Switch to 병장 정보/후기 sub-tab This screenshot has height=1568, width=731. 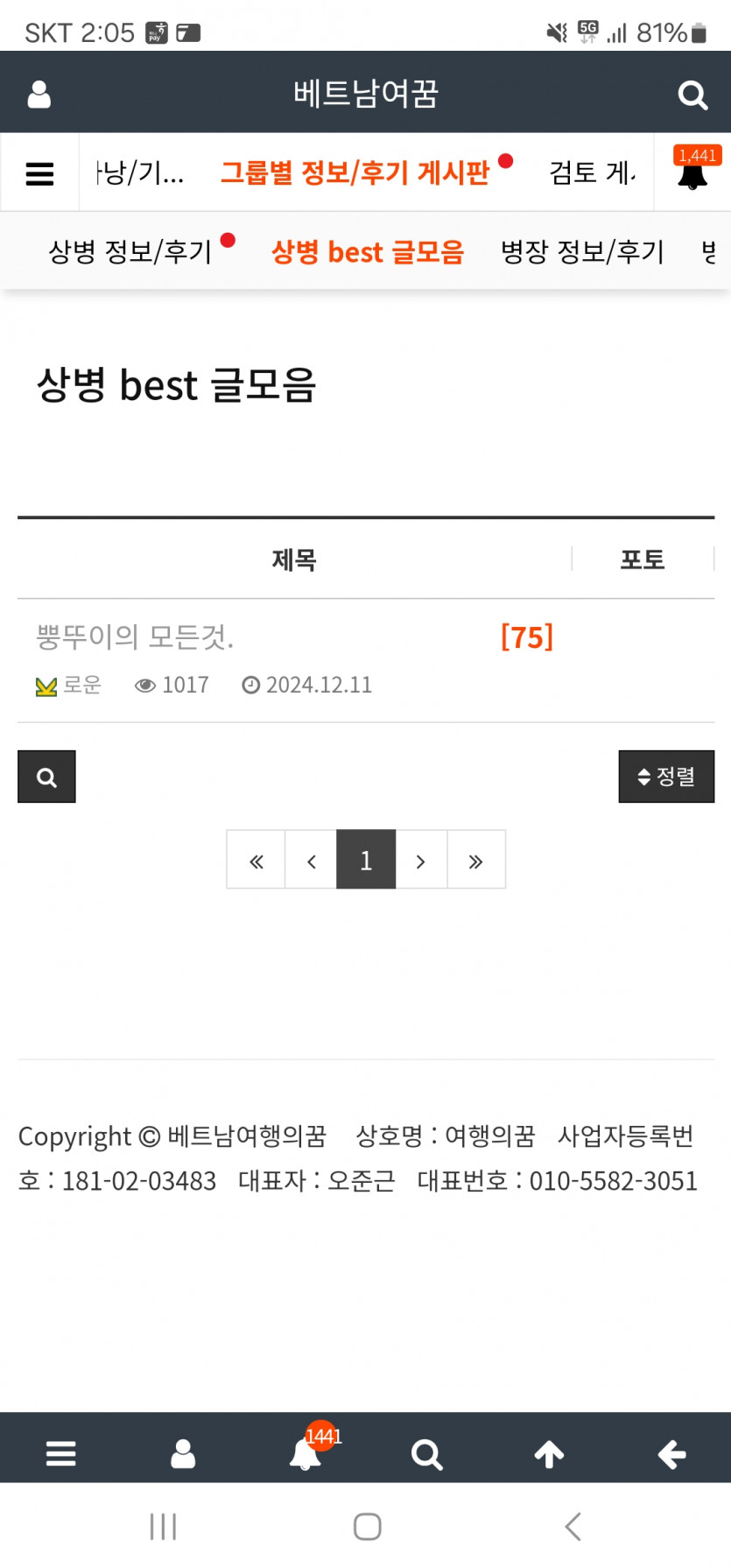pyautogui.click(x=582, y=252)
